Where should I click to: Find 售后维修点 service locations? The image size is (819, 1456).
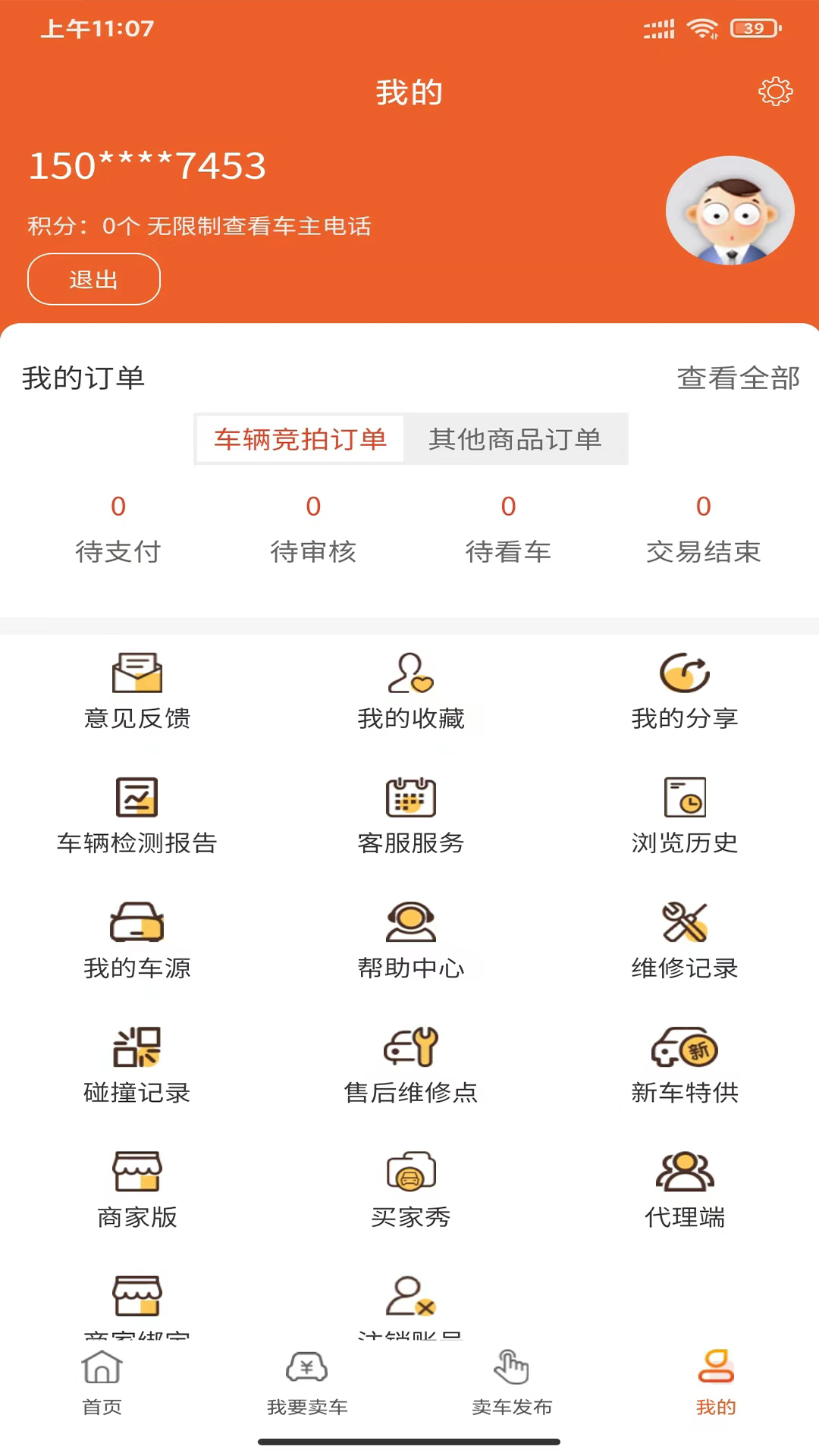[409, 1065]
